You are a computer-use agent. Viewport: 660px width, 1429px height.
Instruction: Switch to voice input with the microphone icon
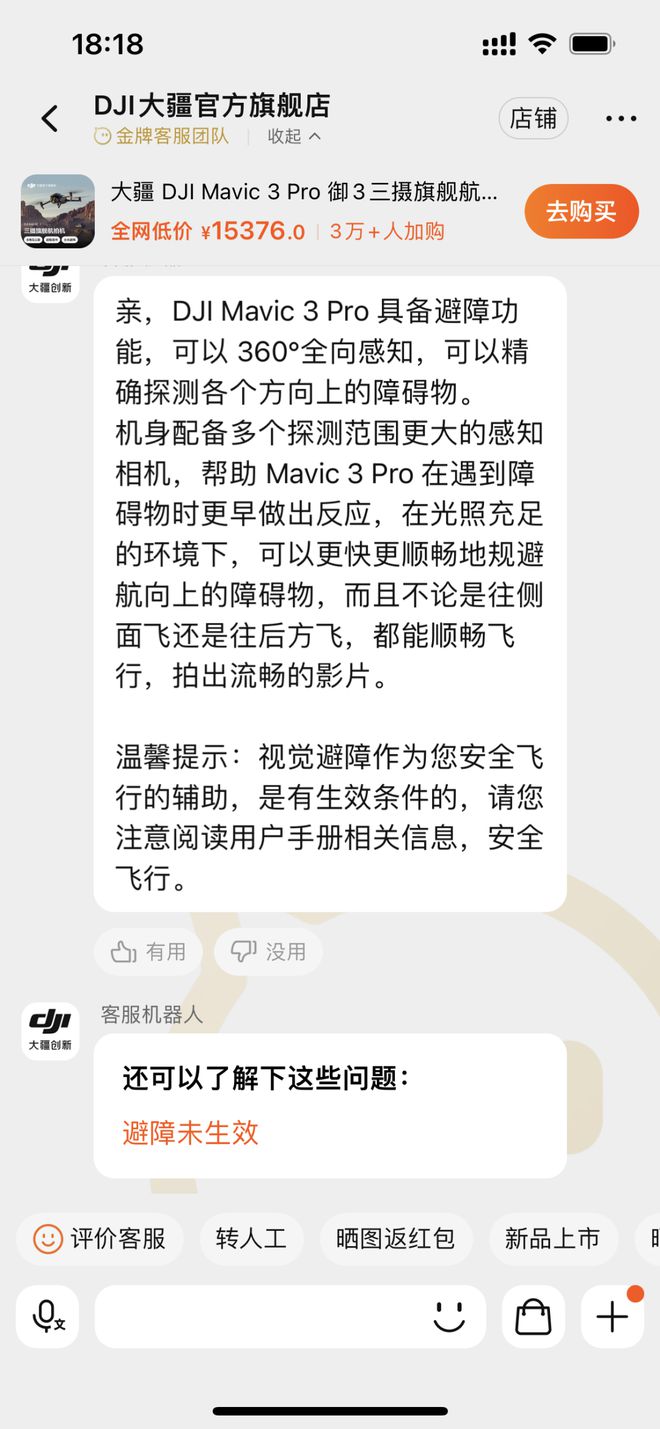point(48,1316)
